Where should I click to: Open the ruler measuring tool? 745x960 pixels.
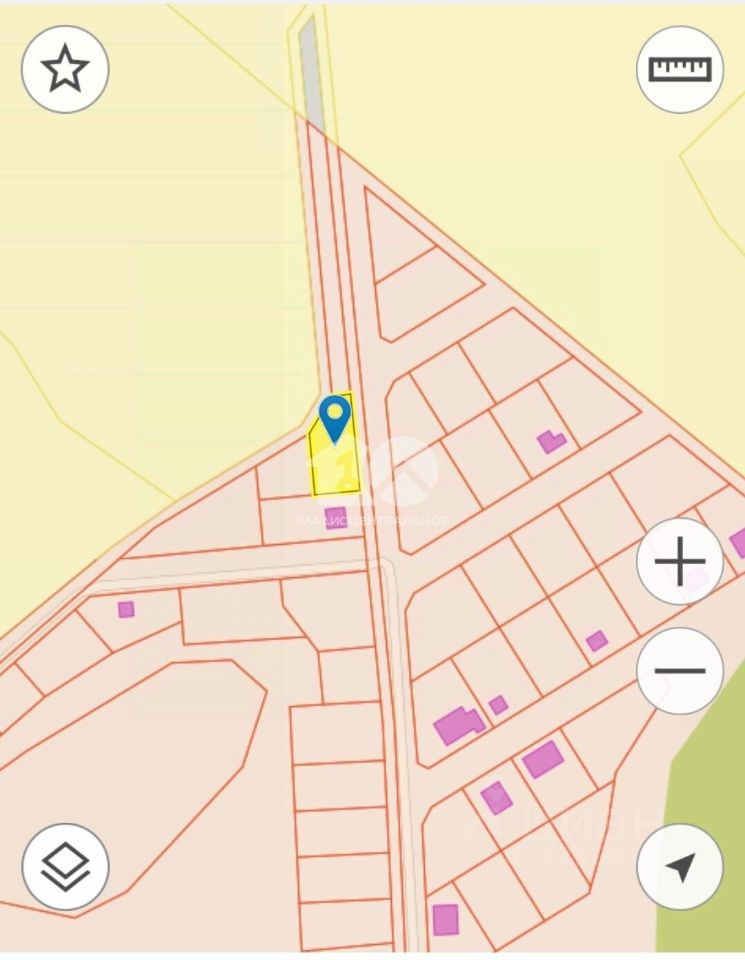pos(680,69)
